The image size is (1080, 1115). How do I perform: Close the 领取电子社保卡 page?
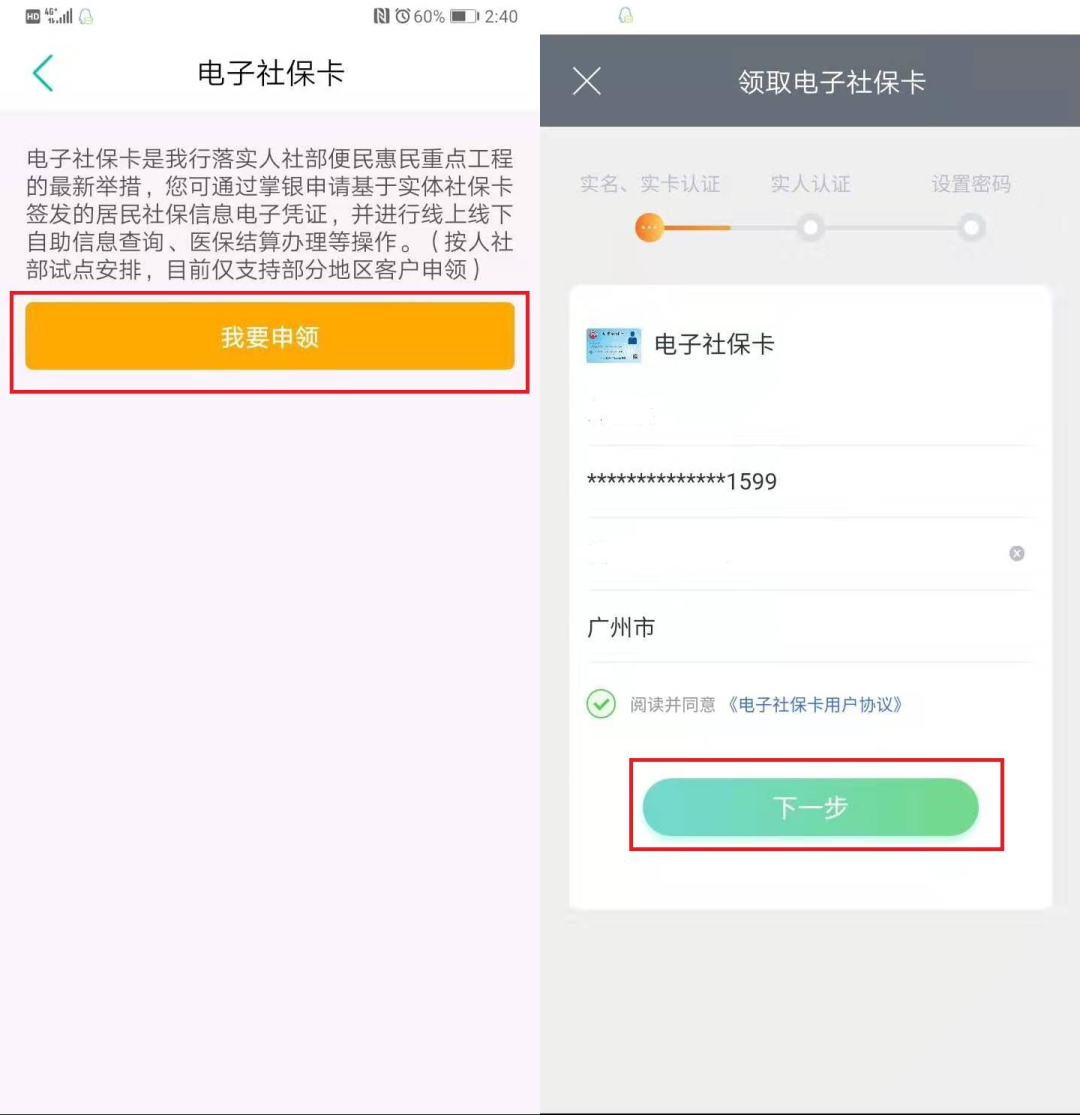(587, 82)
